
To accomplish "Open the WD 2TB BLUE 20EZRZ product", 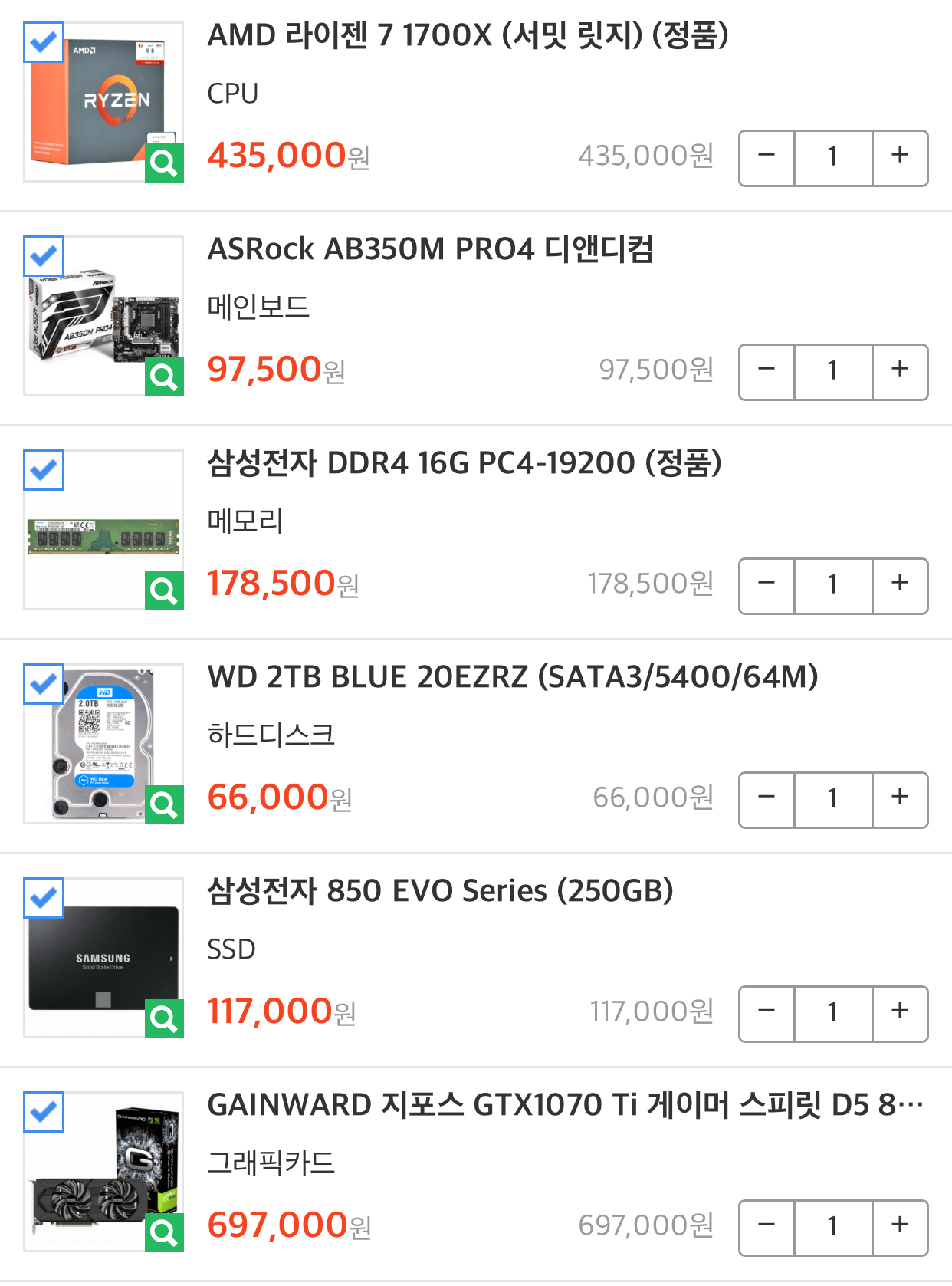I will 512,677.
